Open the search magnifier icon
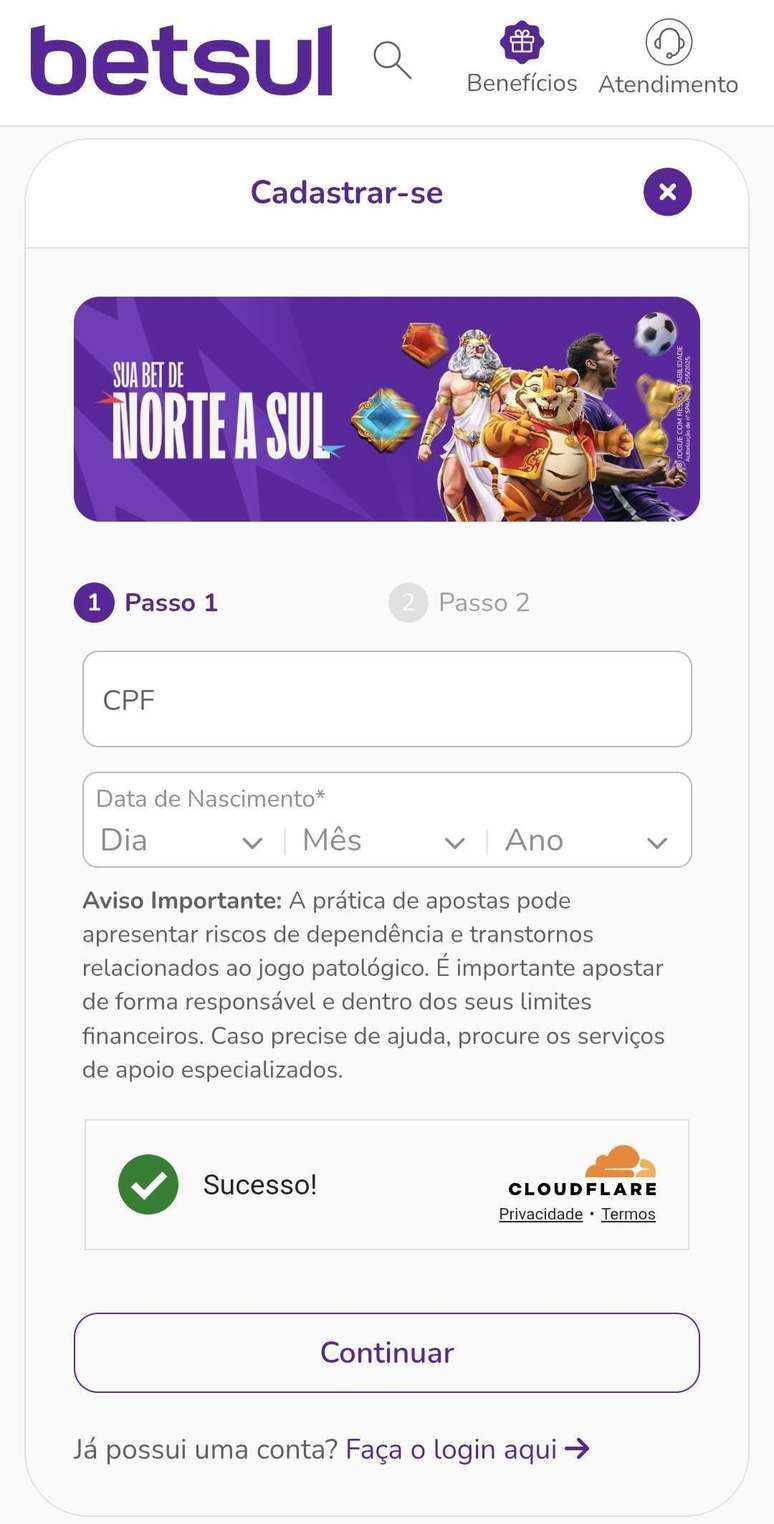774x1524 pixels. click(391, 60)
